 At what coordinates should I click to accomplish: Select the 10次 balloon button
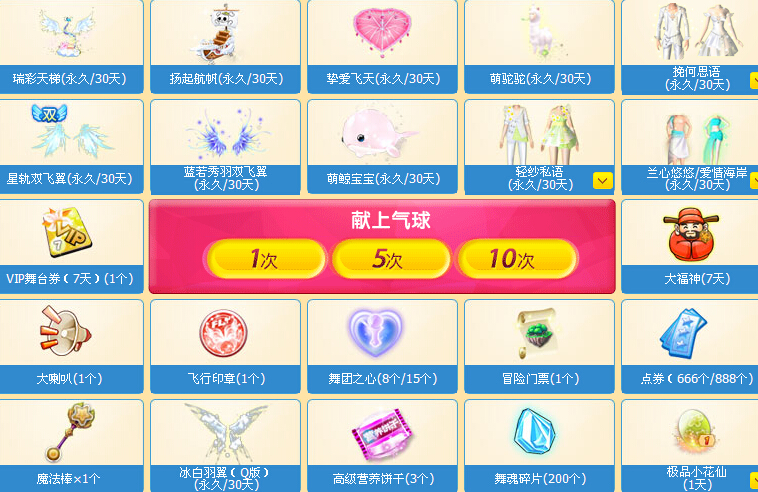517,259
